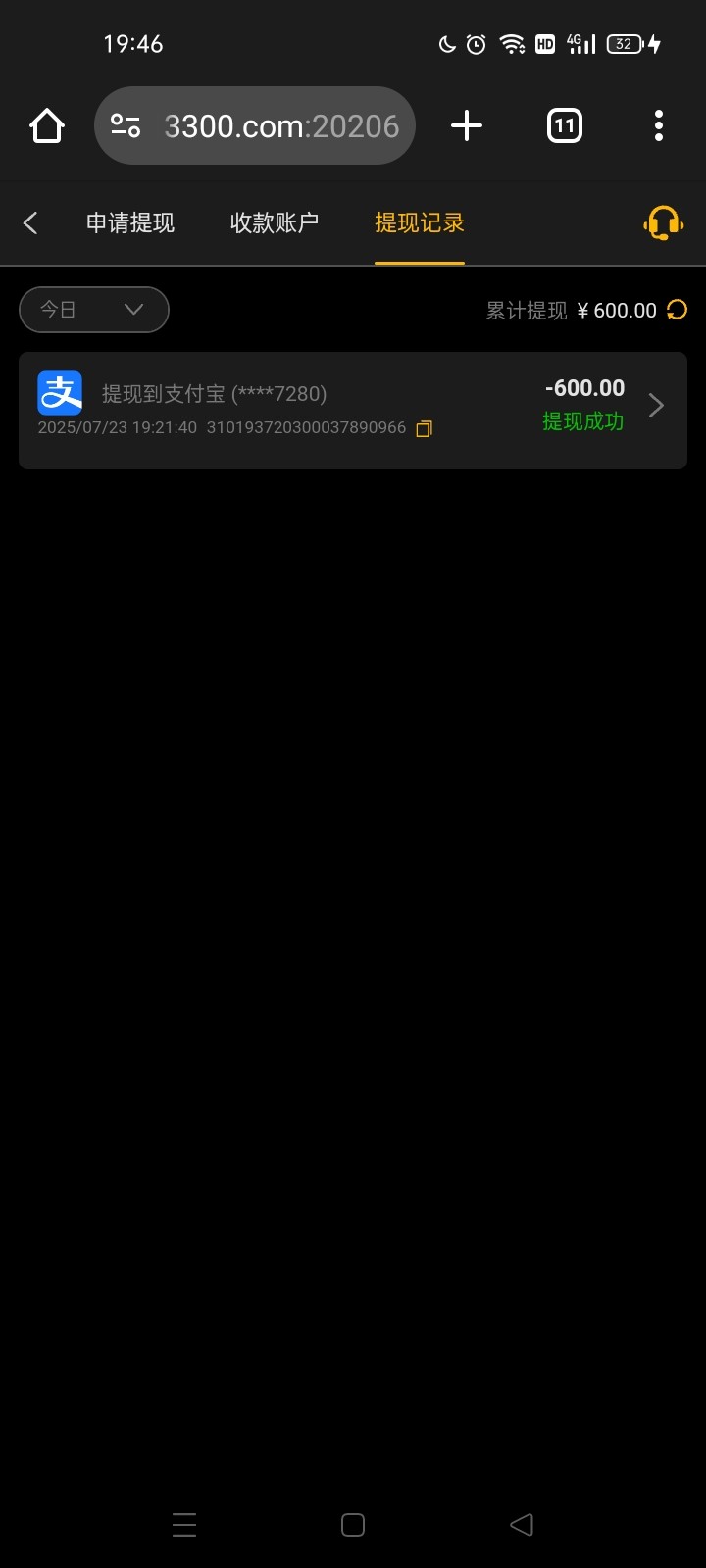706x1568 pixels.
Task: Open the browser address bar
Action: 282,125
